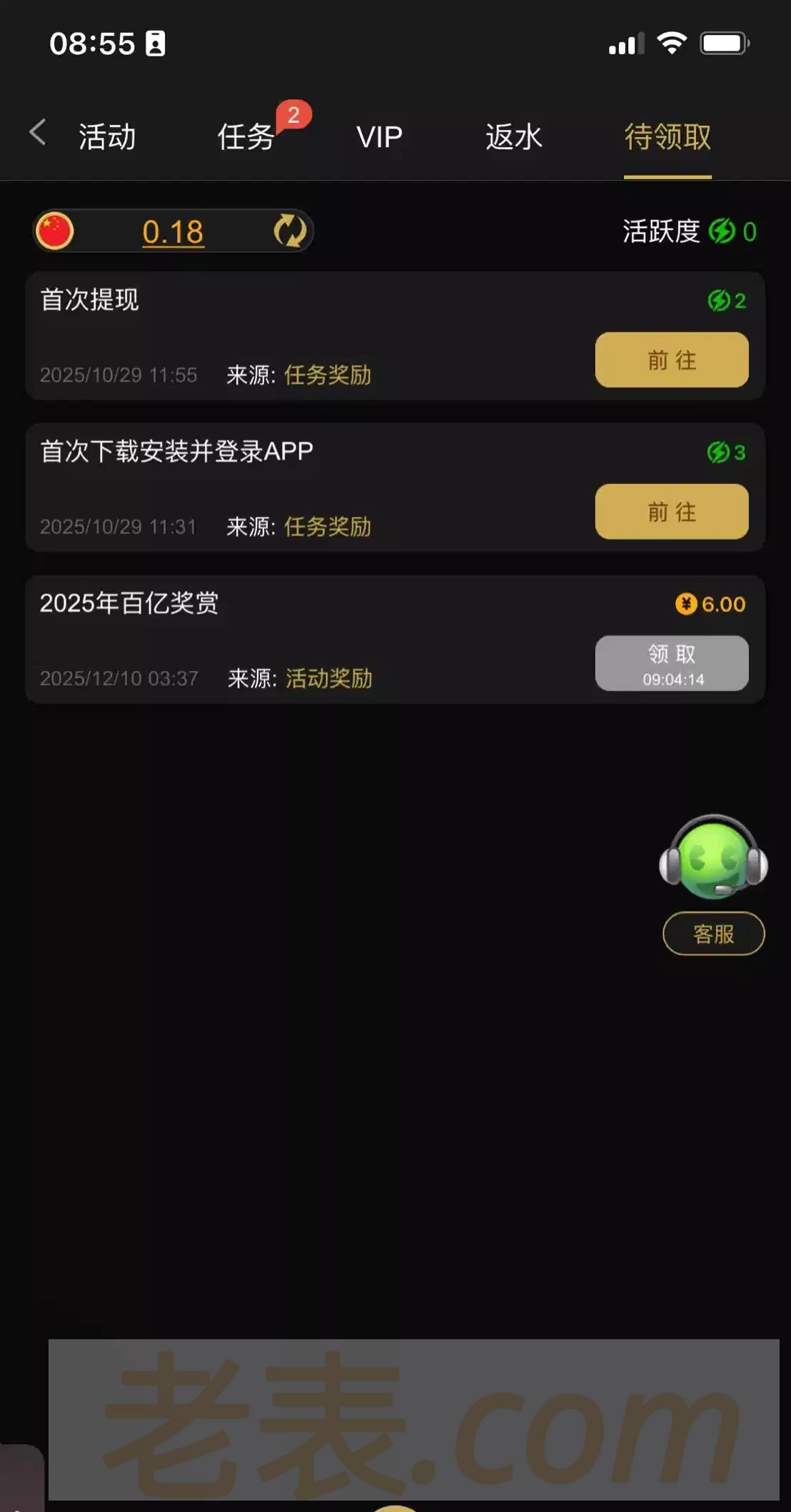Screen dimensions: 791x1512
Task: Tap the China flag currency icon
Action: click(x=55, y=231)
